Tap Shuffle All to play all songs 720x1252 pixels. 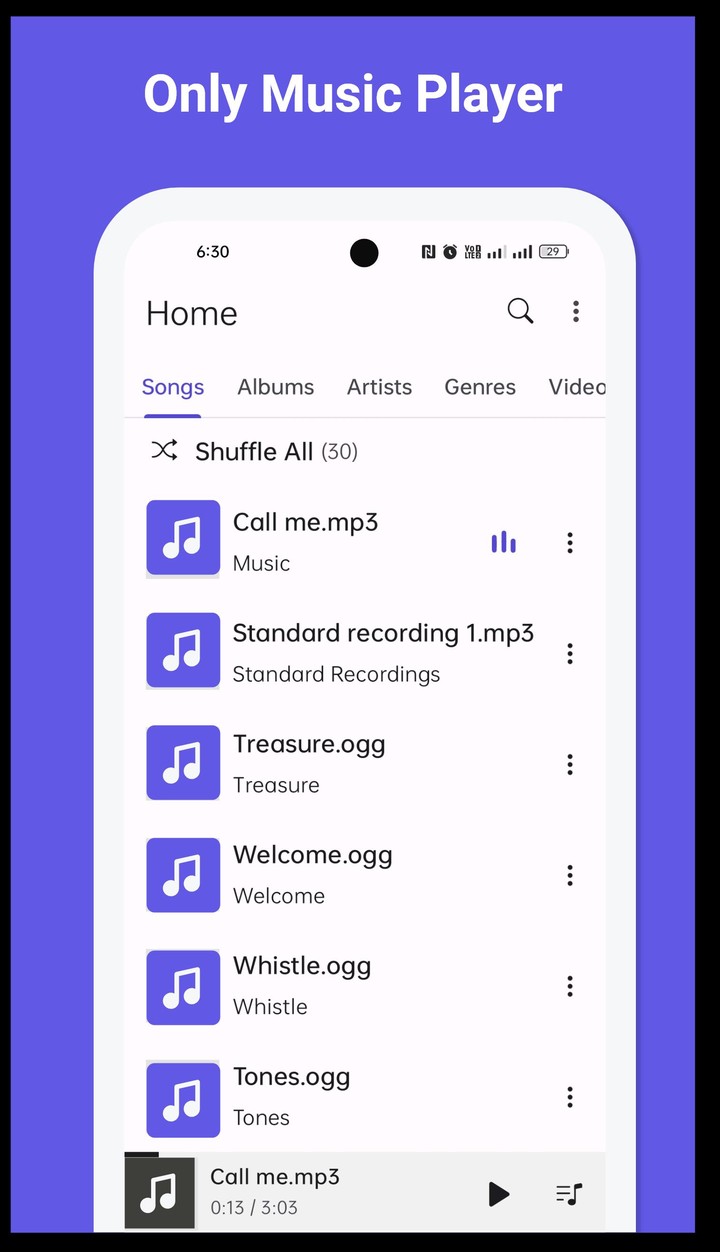pos(253,451)
